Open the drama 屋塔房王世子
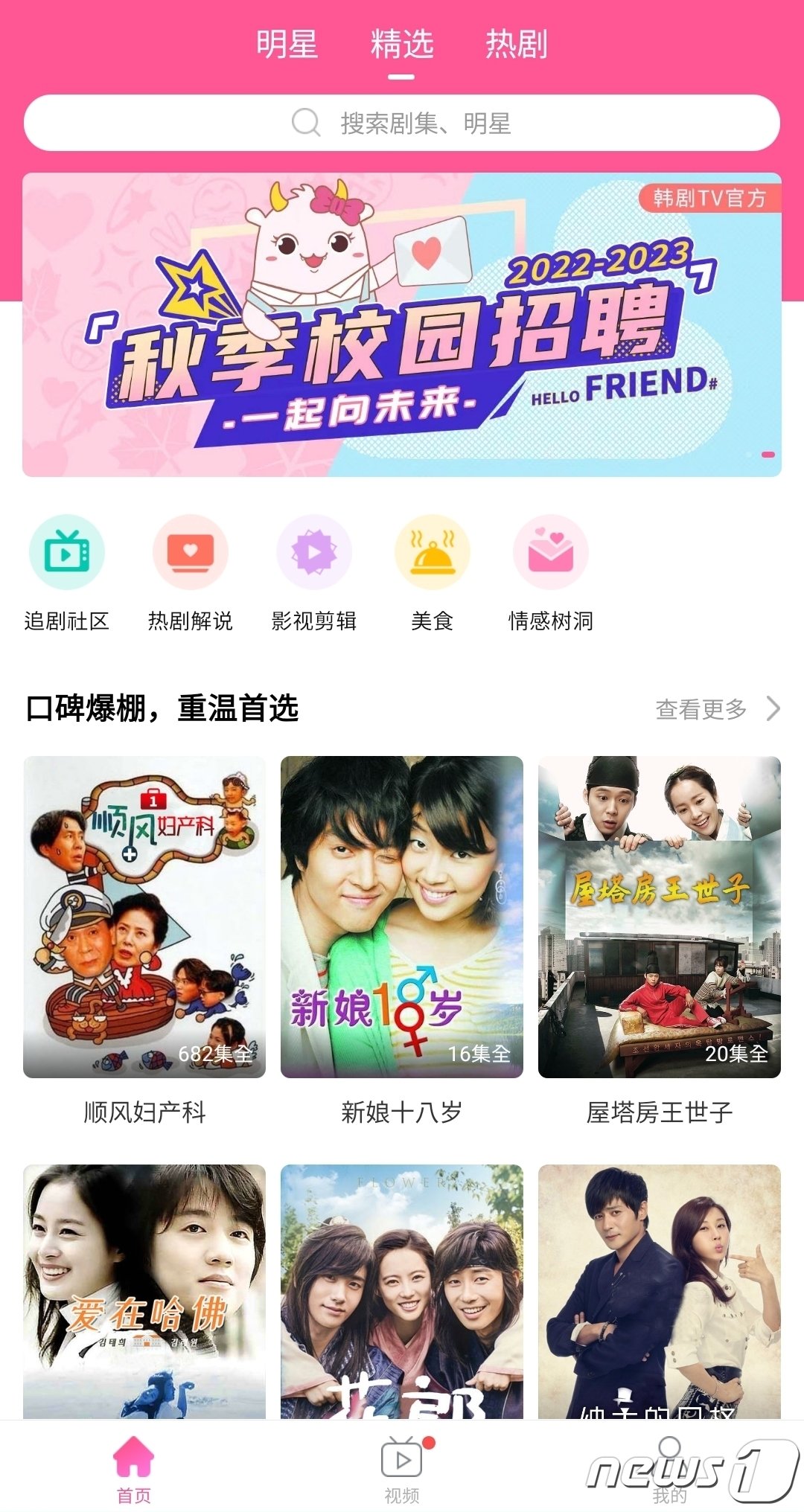 (x=660, y=917)
